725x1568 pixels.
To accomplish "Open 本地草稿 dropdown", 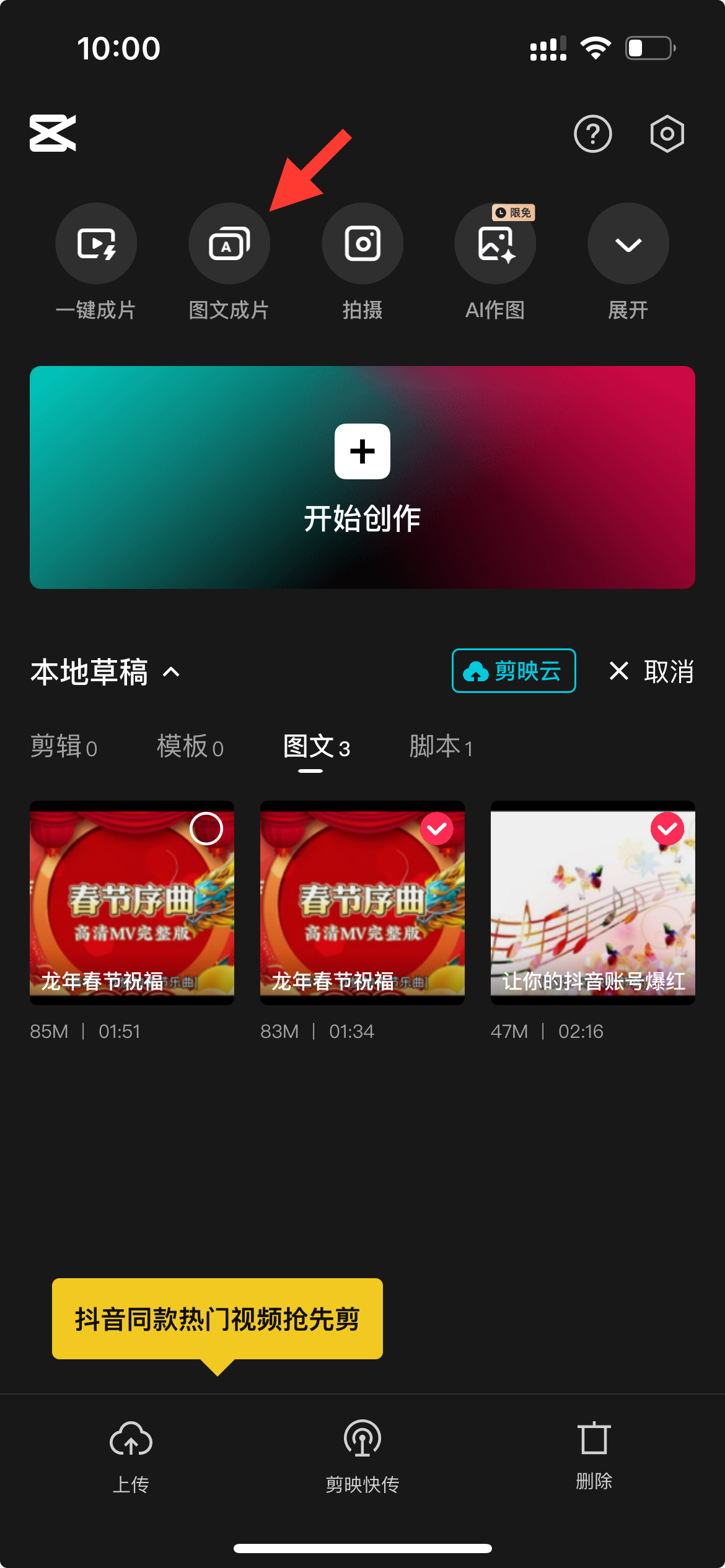I will pyautogui.click(x=105, y=672).
